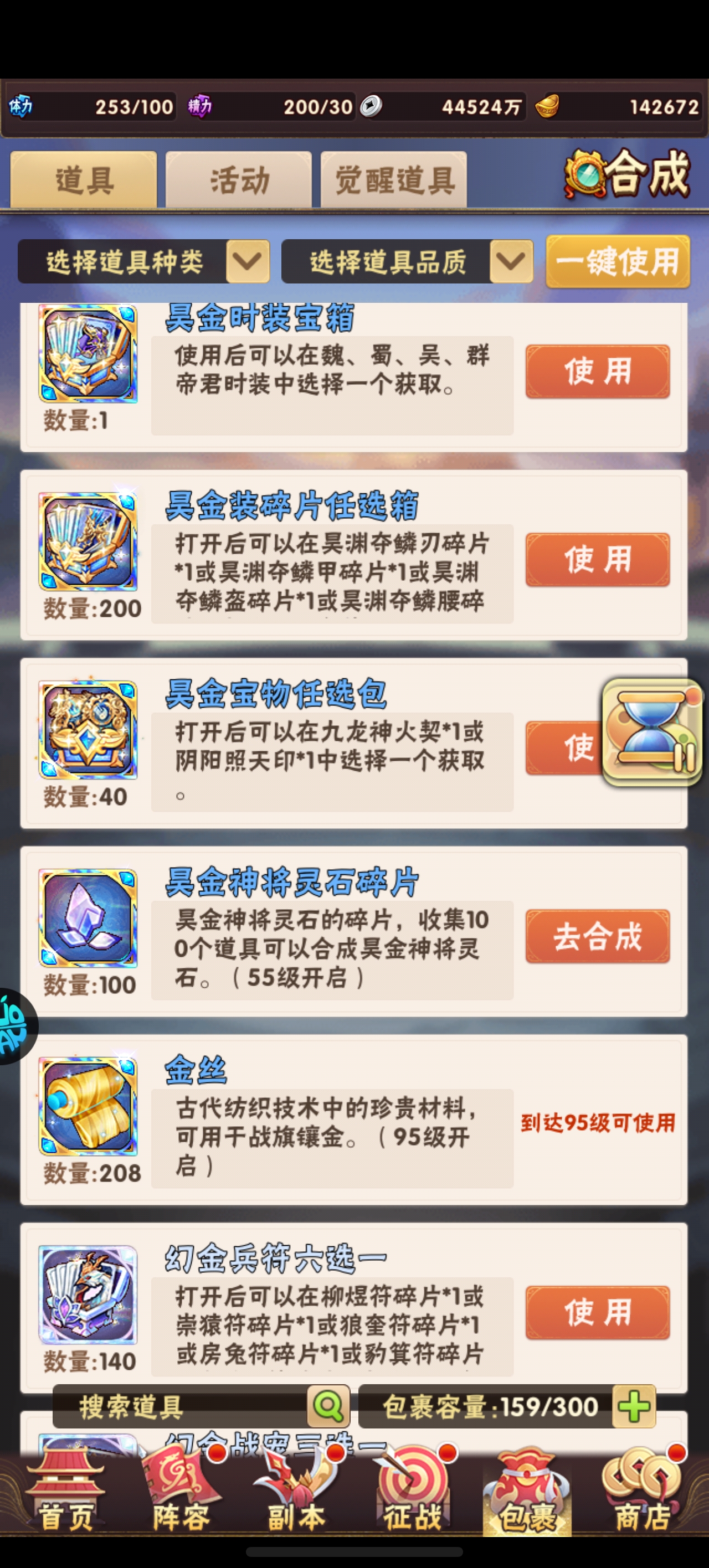Use the 昊金时装宝箱 item

coord(598,372)
